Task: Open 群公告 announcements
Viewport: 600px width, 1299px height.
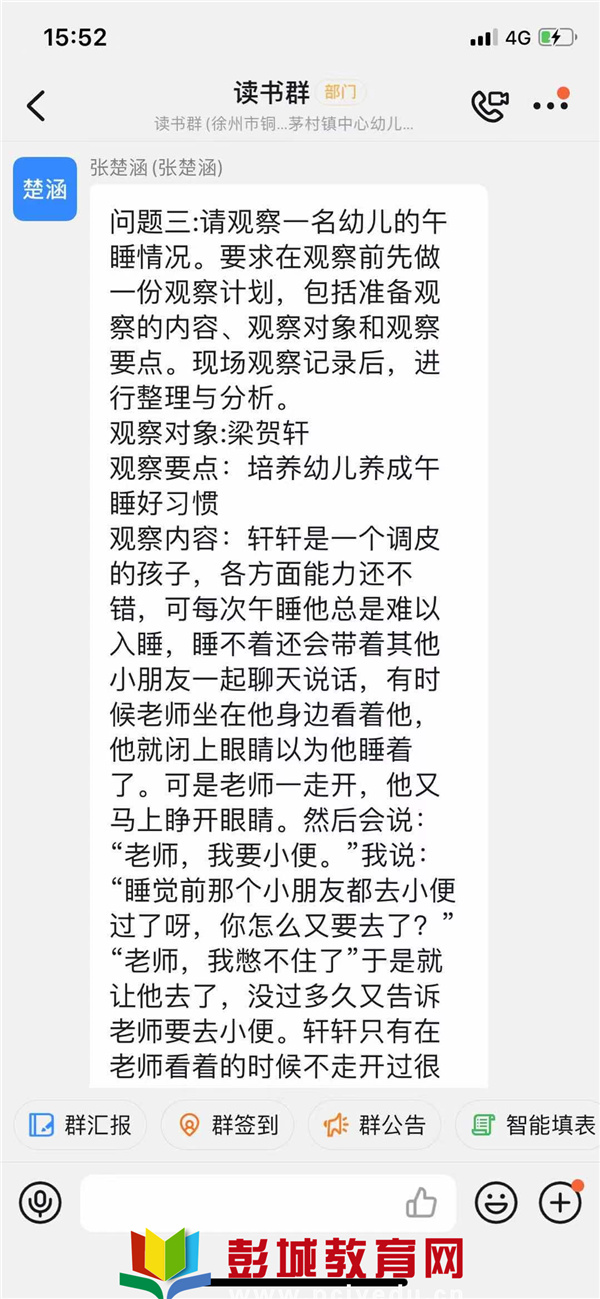Action: 374,1125
